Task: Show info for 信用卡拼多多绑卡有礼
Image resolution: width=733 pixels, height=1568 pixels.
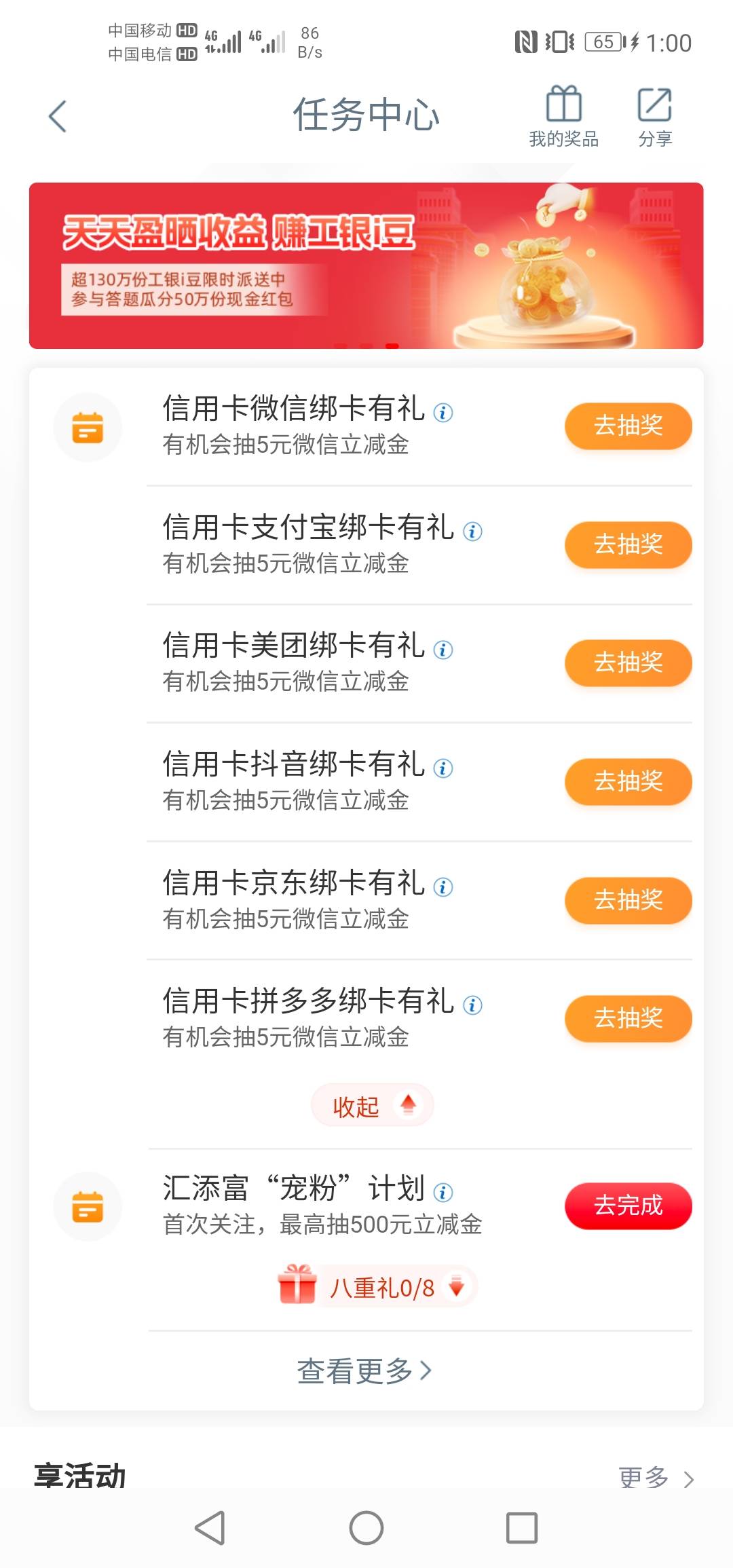Action: pyautogui.click(x=472, y=1005)
